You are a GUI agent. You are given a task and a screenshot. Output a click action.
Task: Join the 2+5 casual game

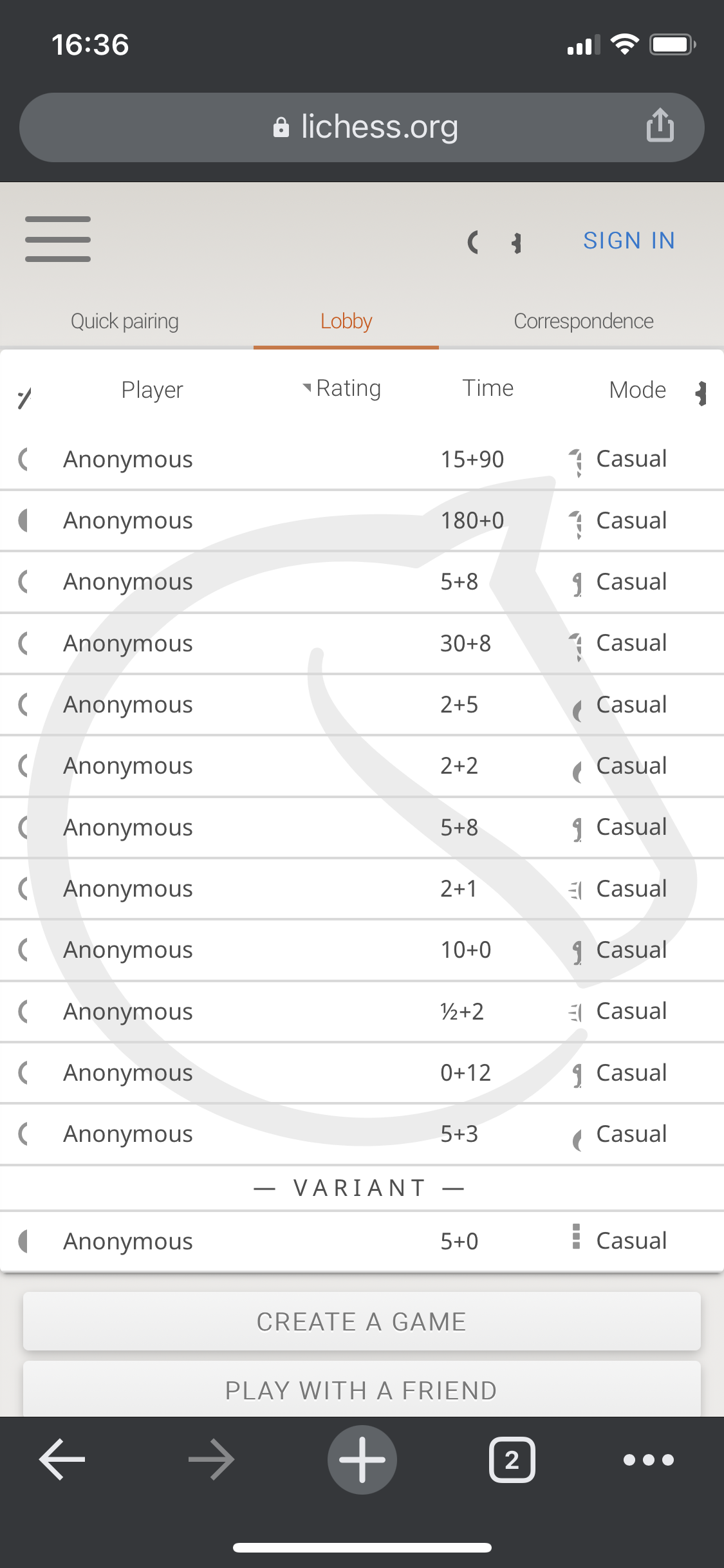362,705
